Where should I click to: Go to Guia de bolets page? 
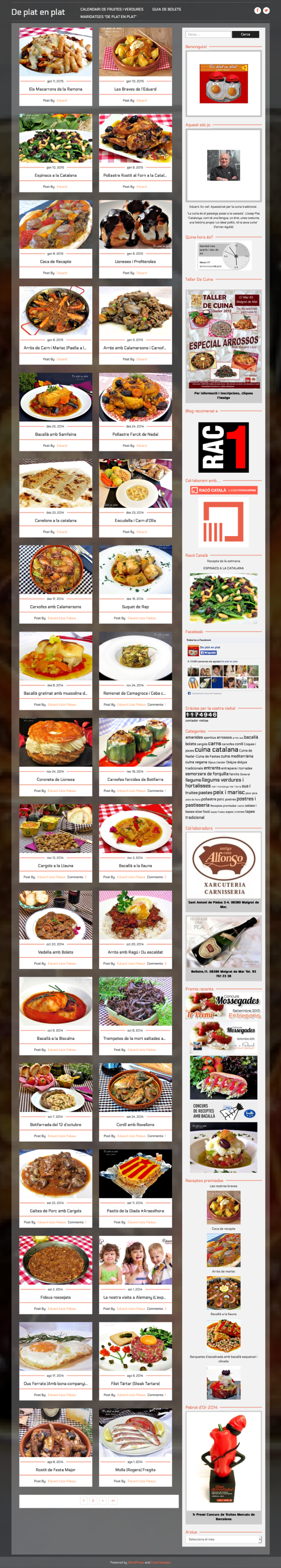[166, 10]
